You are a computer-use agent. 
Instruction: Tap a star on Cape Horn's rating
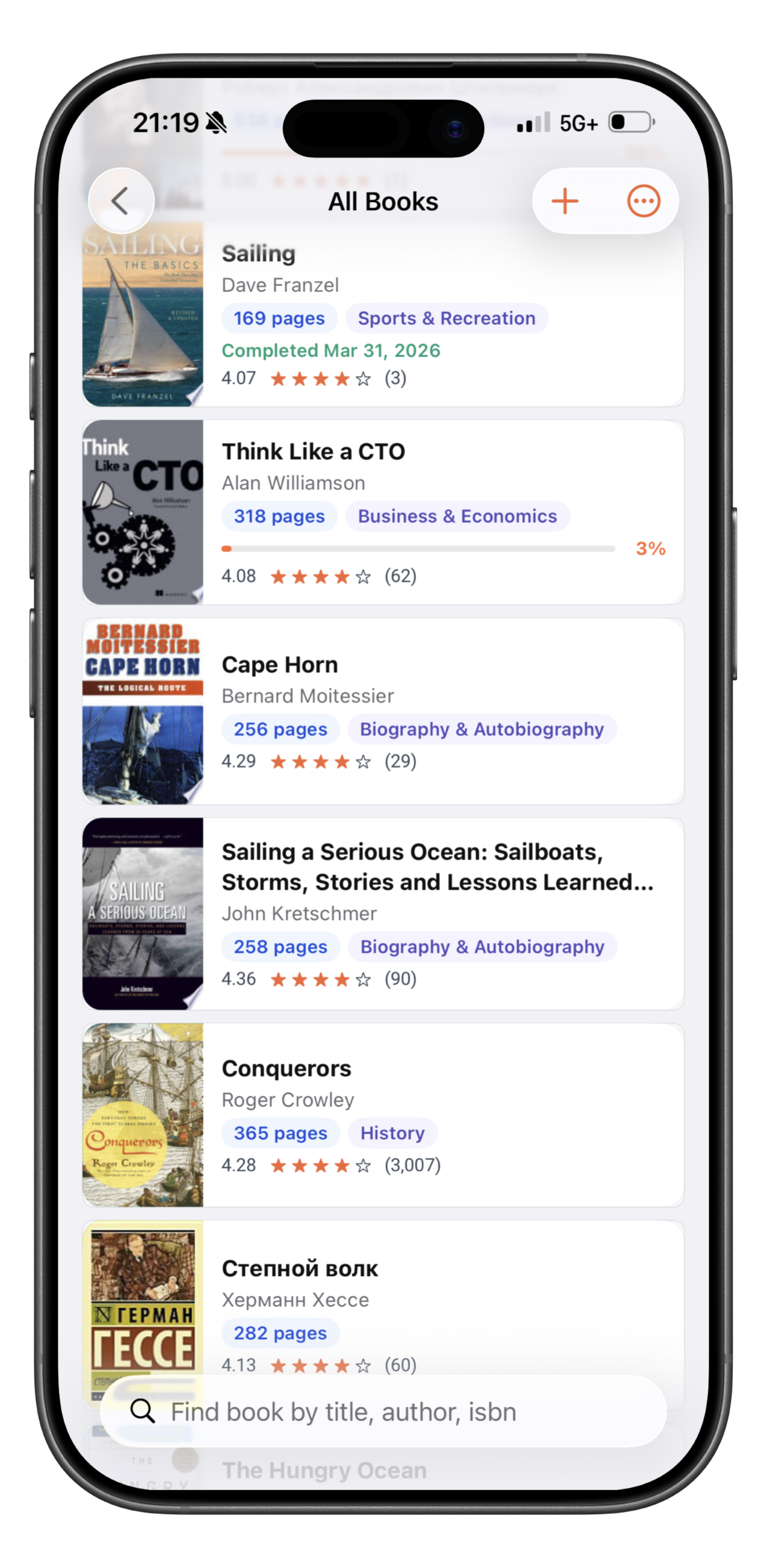tap(319, 761)
